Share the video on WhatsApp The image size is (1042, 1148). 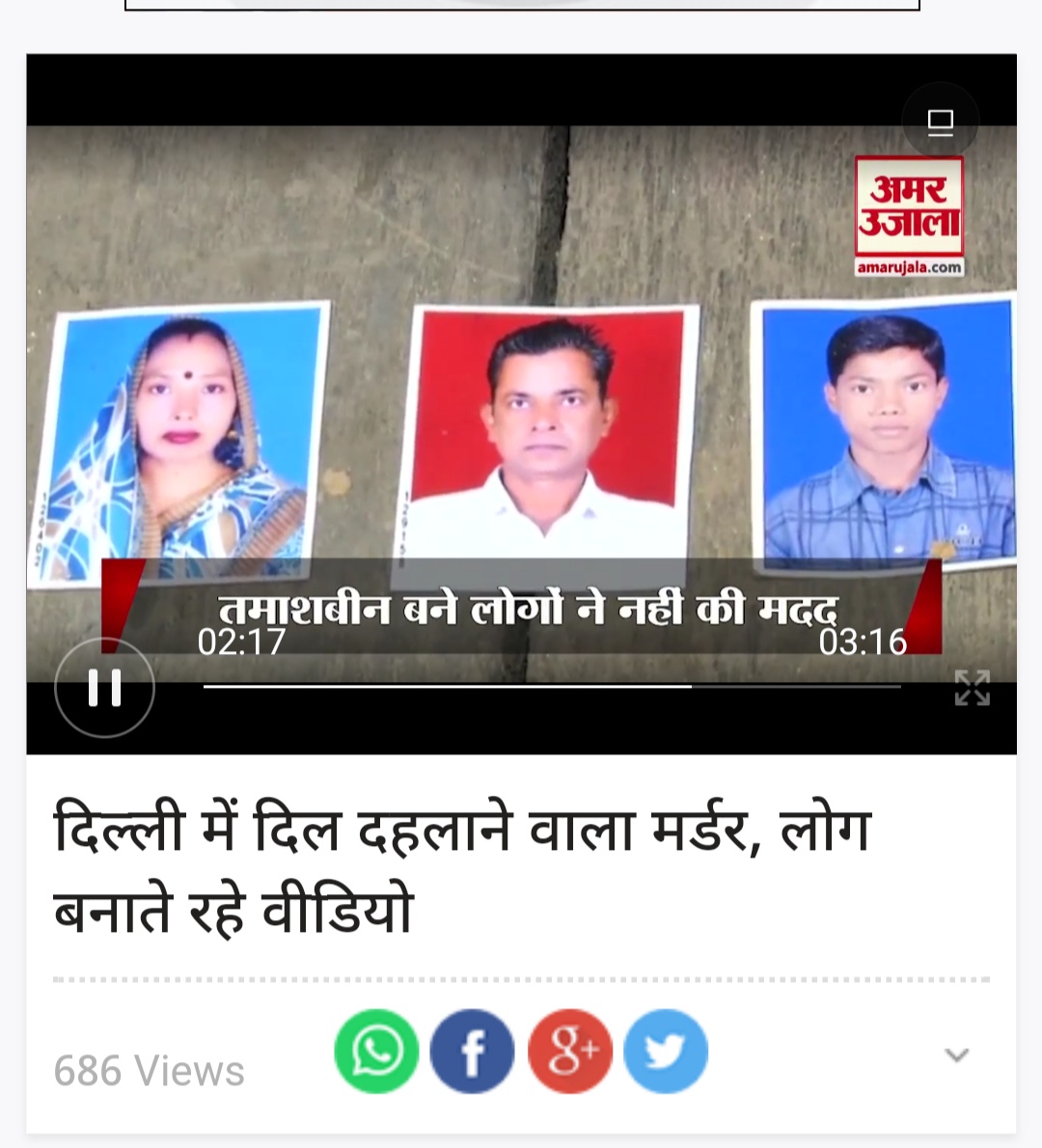click(376, 1052)
